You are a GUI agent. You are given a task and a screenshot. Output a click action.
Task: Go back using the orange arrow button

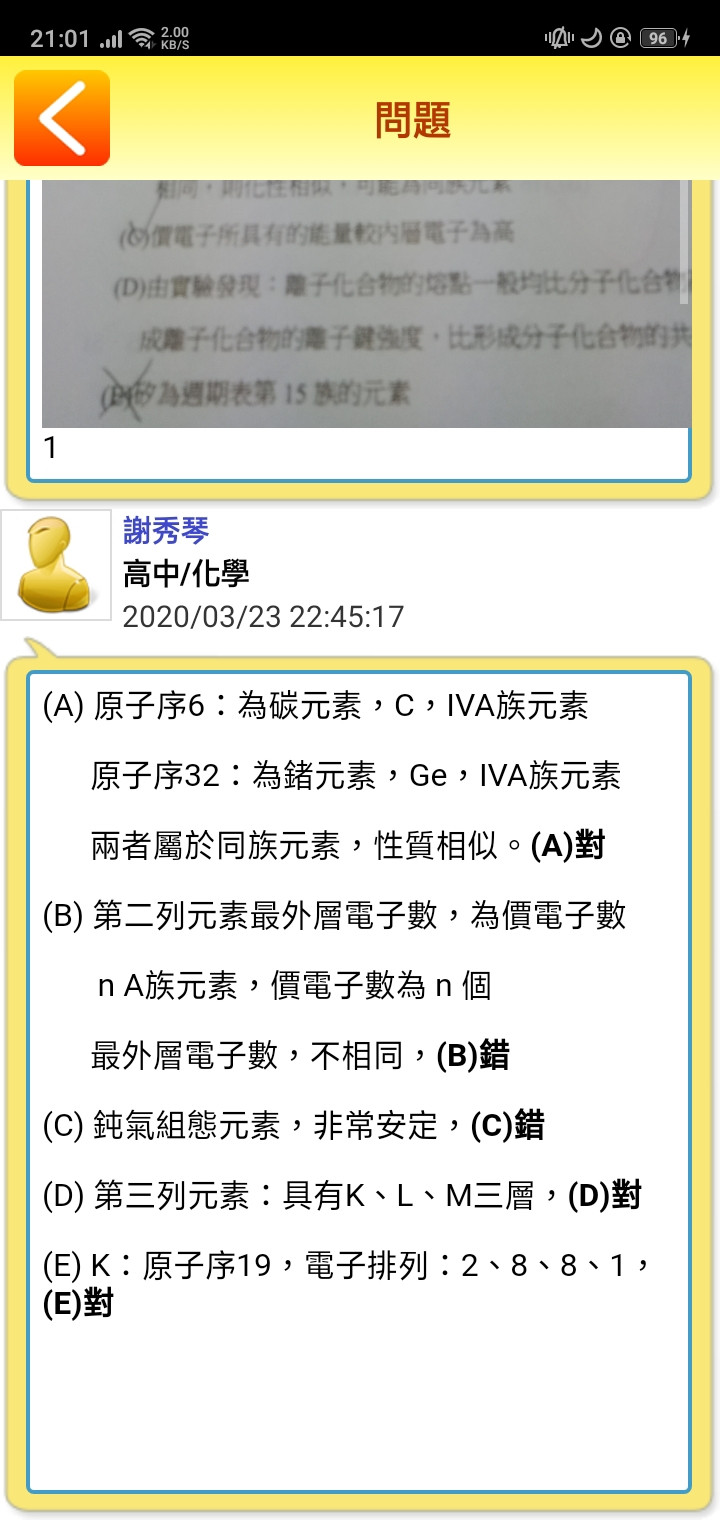click(61, 118)
